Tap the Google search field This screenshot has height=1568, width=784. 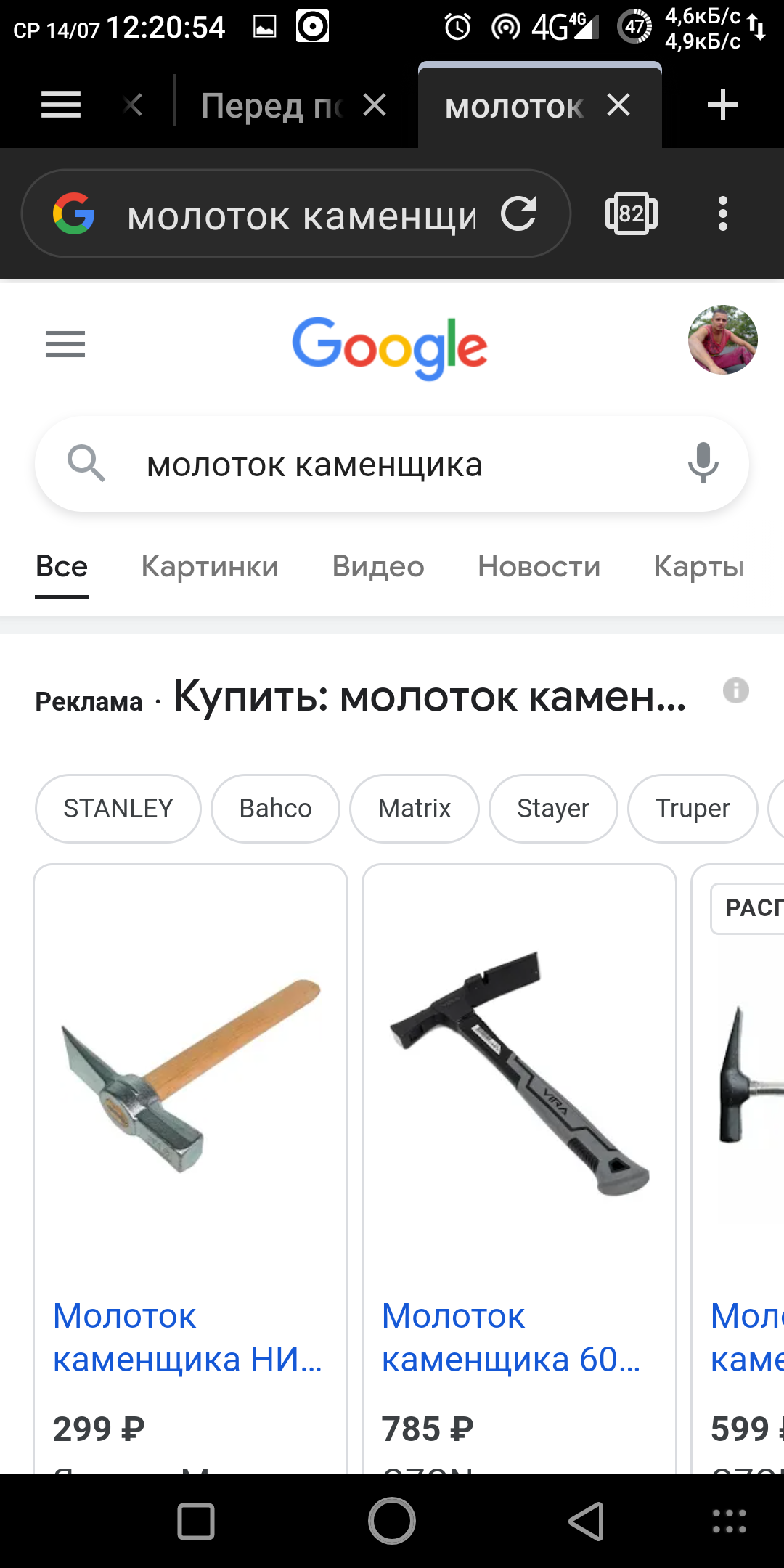(x=392, y=465)
